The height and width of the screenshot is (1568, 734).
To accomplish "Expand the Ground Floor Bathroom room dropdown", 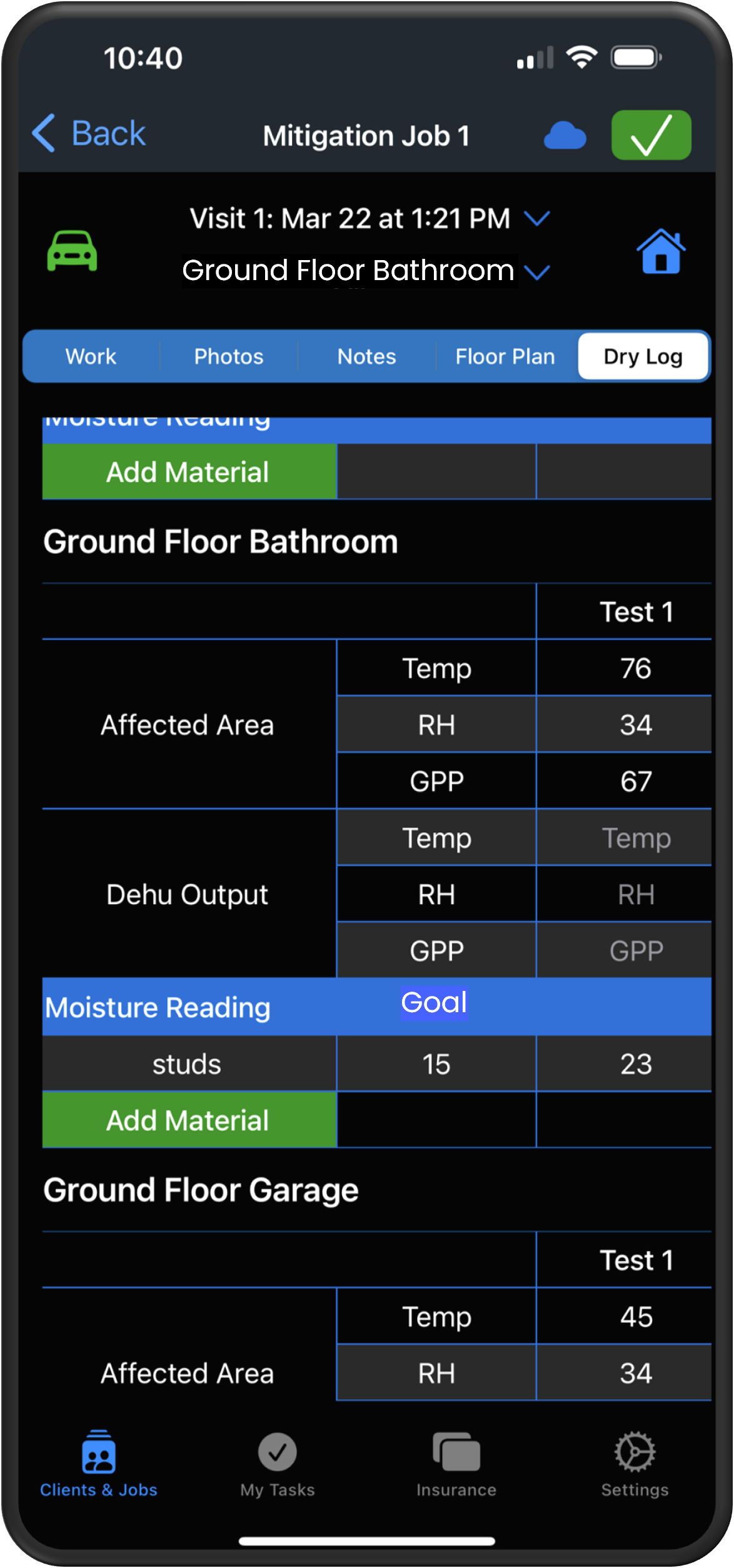I will tap(536, 272).
